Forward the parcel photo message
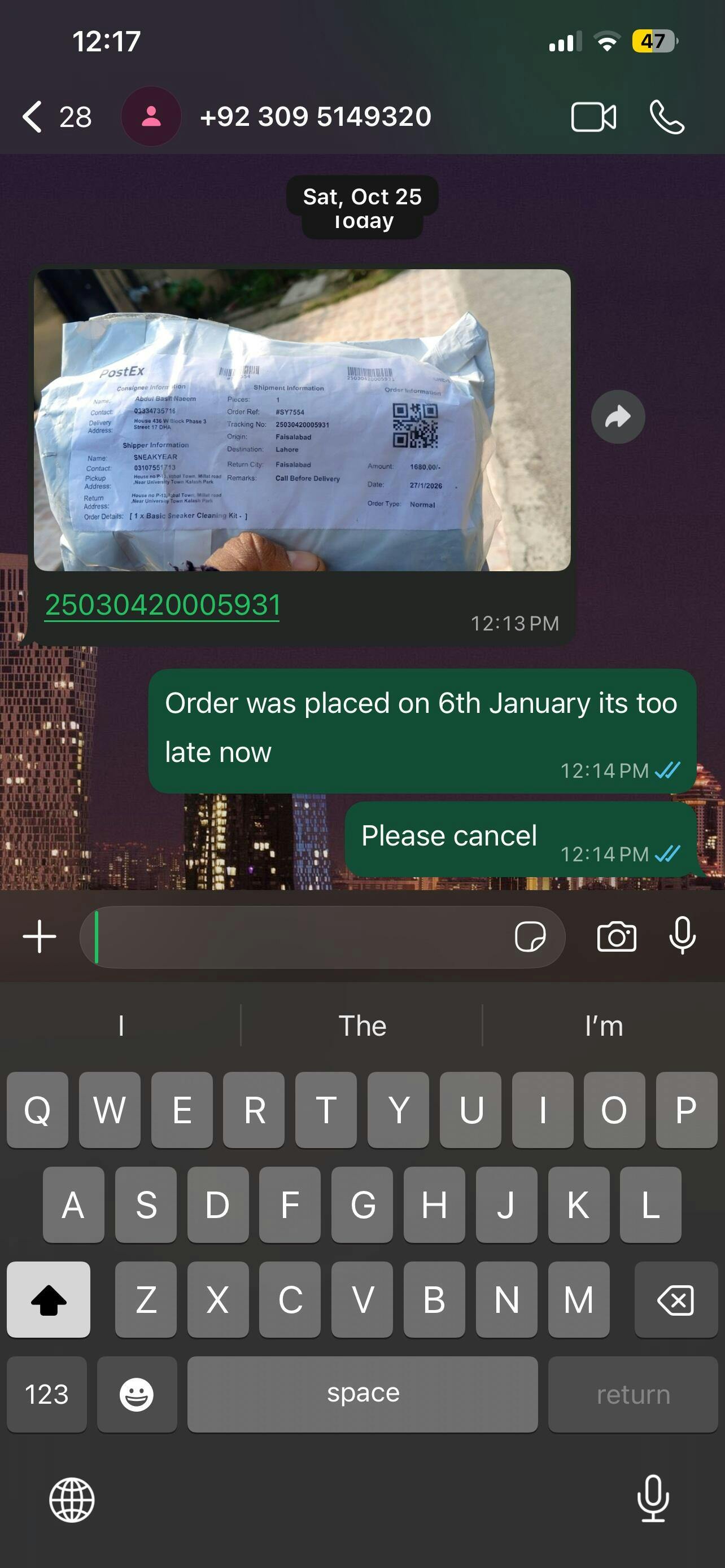This screenshot has height=1568, width=725. click(617, 417)
